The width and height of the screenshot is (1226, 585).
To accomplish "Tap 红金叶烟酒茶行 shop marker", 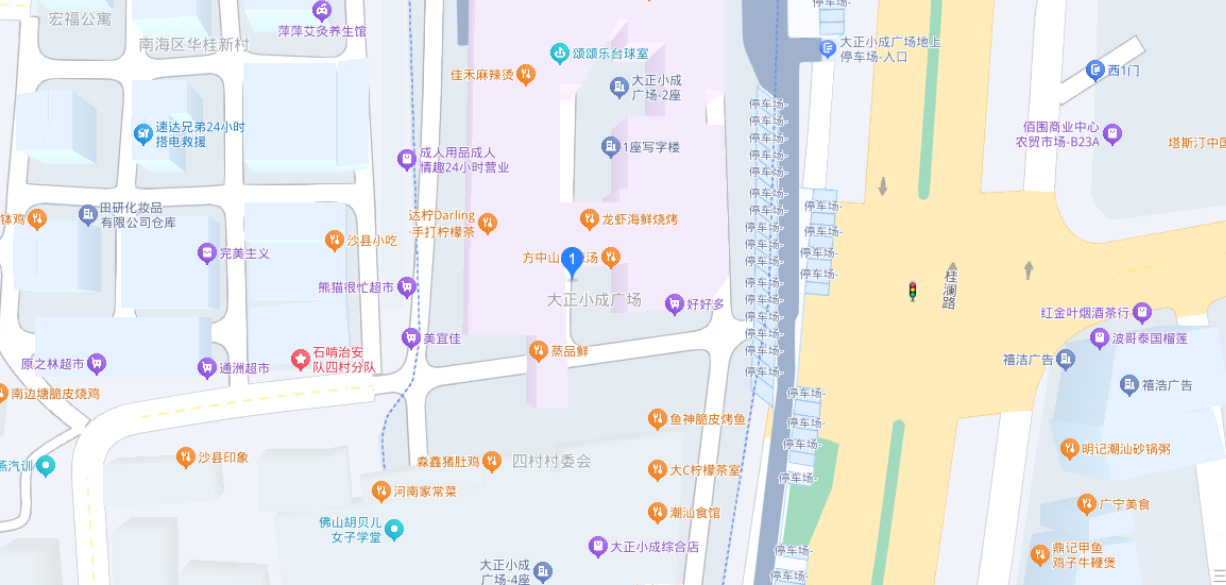I will pos(1143,312).
